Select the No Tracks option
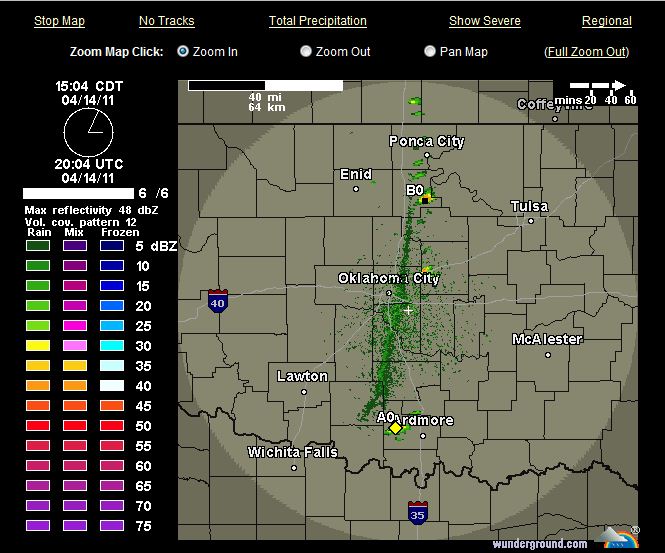Screen dimensions: 665x553 tap(166, 21)
